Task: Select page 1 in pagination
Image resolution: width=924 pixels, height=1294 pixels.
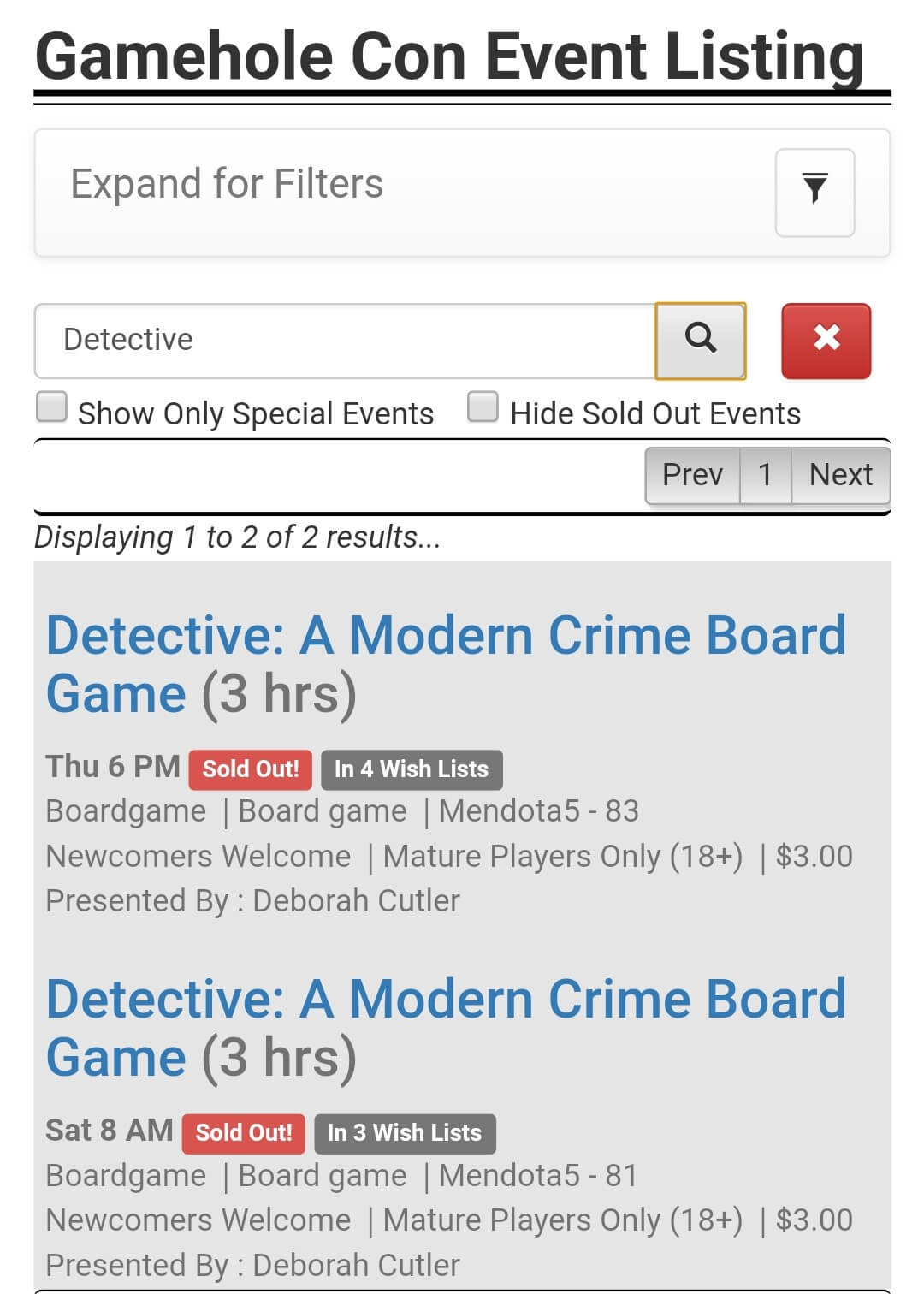Action: 765,475
